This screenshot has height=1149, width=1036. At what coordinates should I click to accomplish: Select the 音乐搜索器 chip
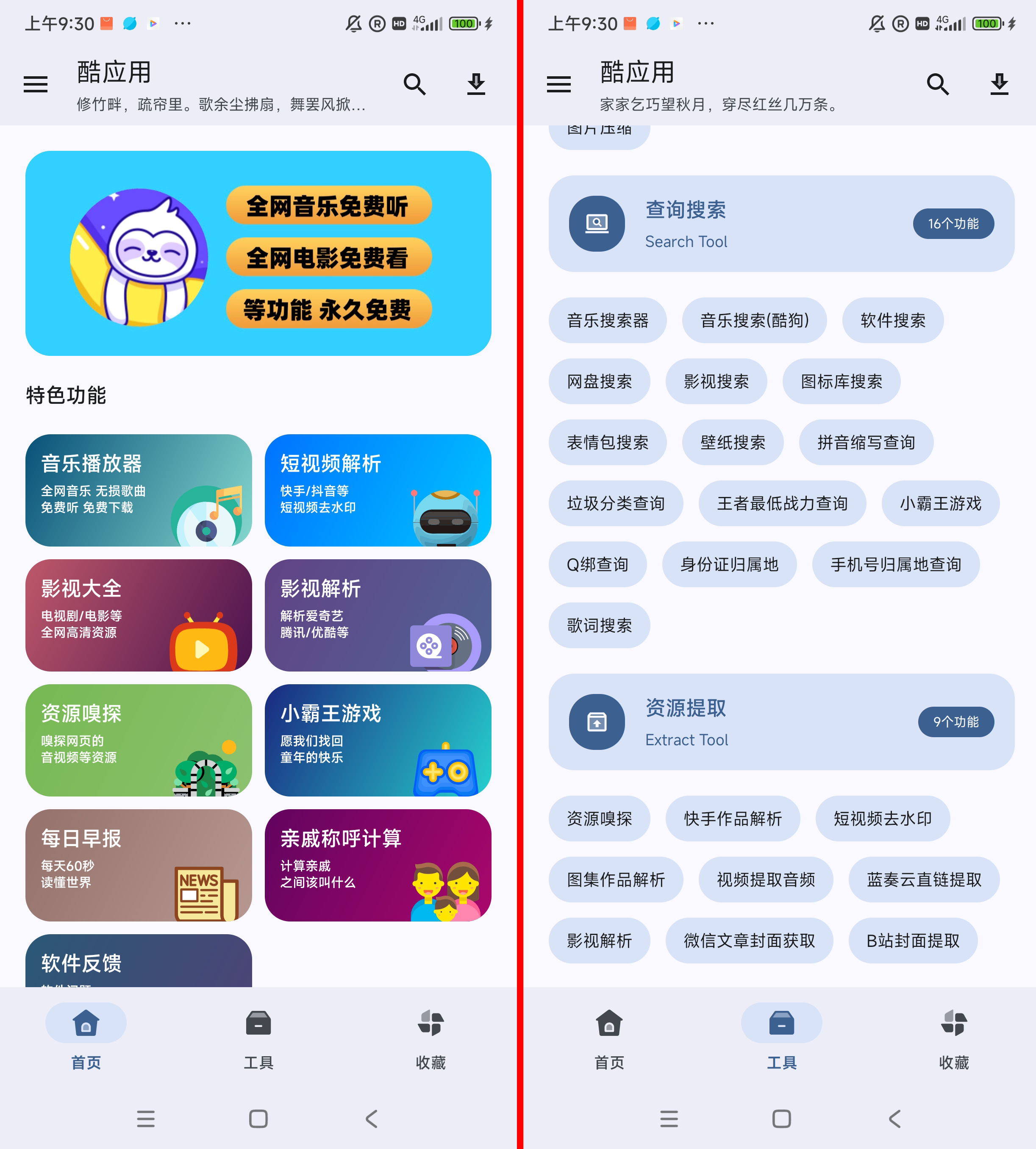click(607, 320)
